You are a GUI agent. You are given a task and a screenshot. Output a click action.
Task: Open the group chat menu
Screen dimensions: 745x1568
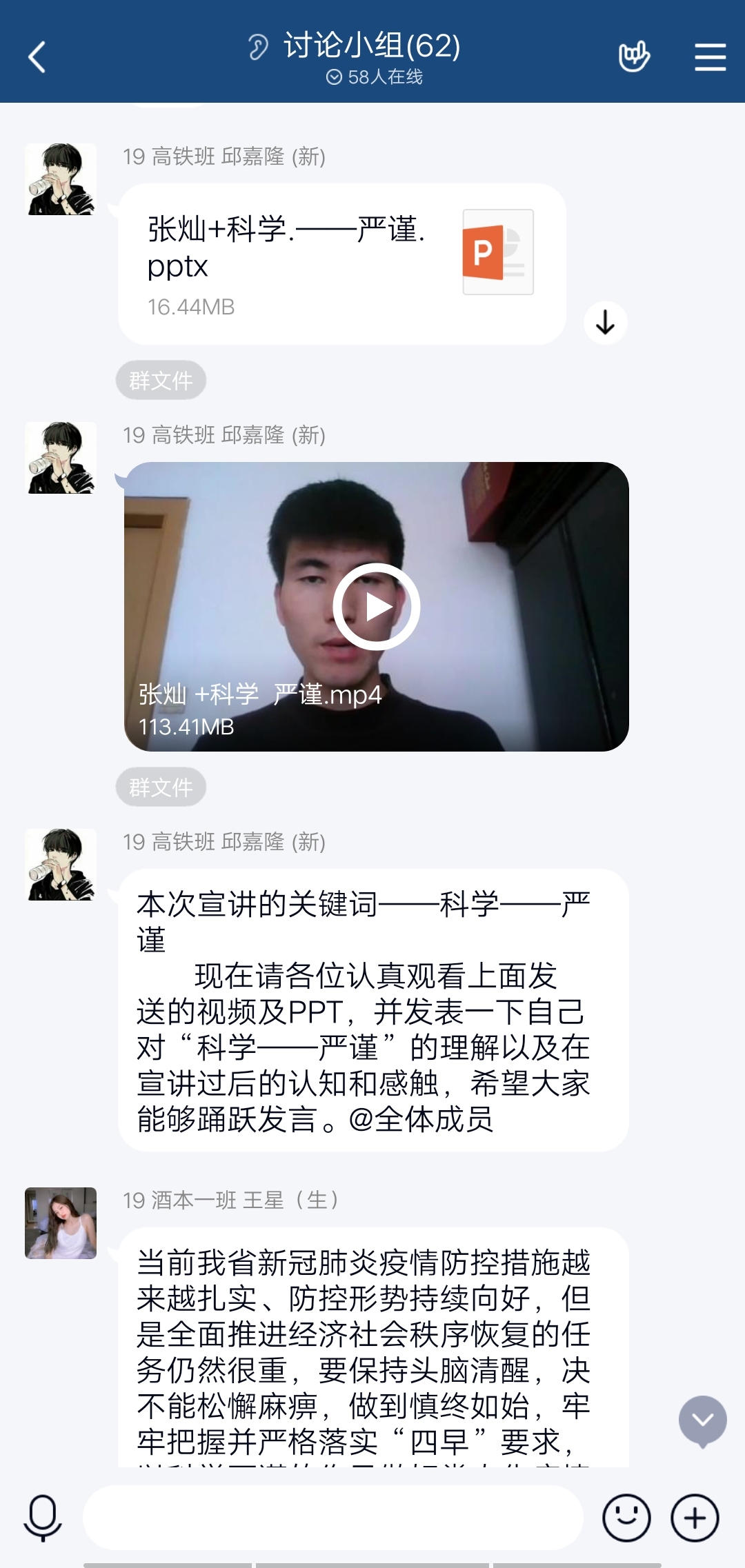(x=710, y=57)
